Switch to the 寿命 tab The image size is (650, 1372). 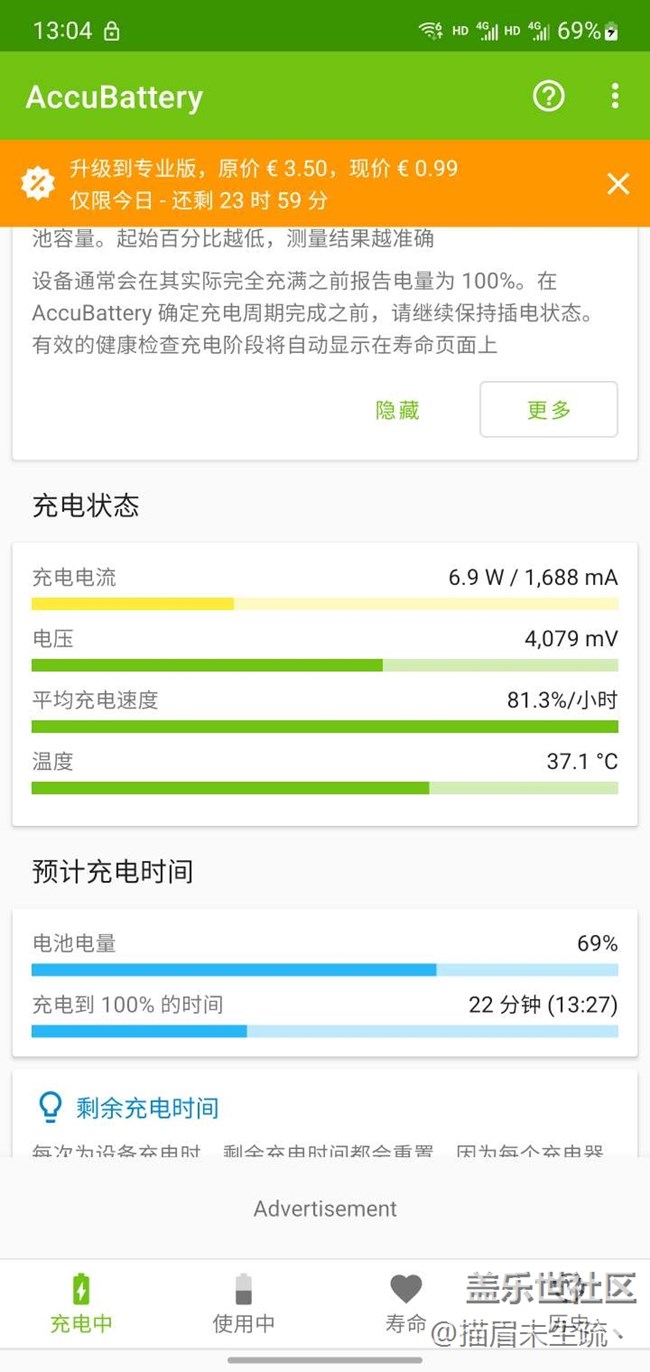(406, 1303)
